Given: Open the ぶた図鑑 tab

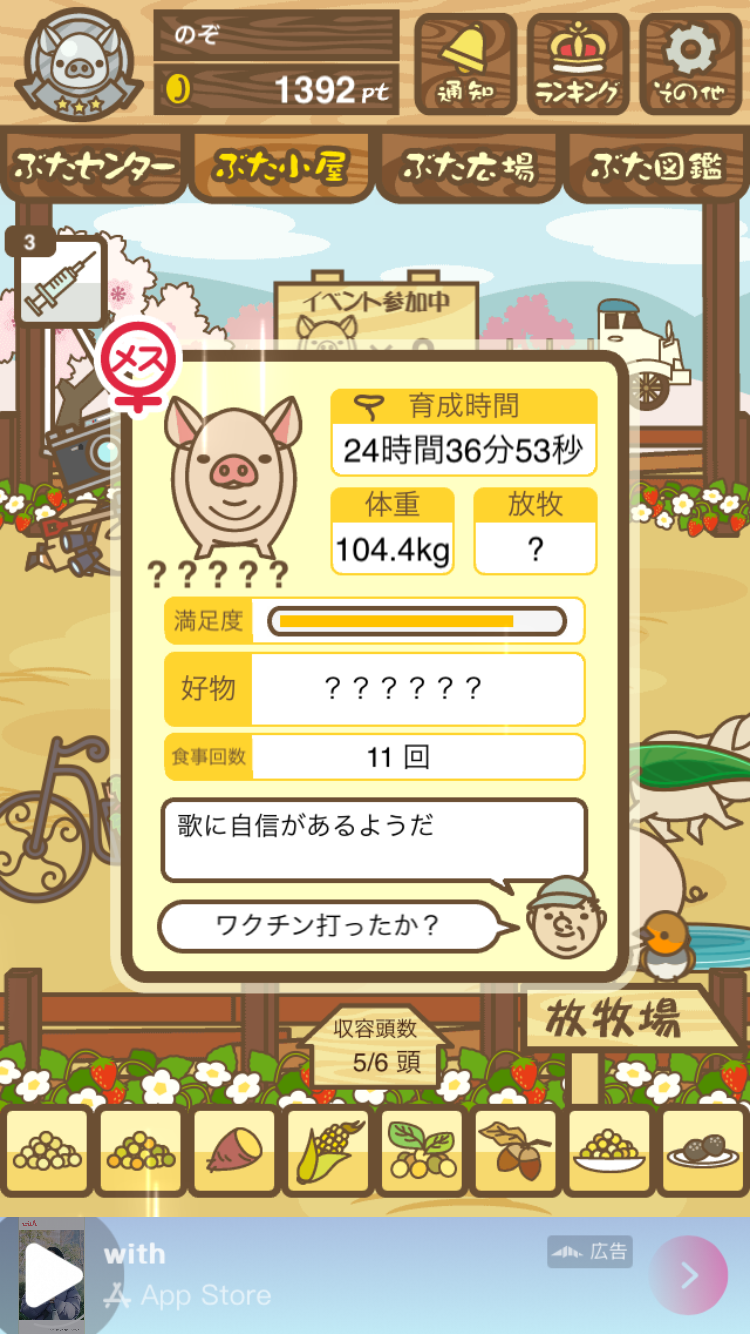Looking at the screenshot, I should pos(656,167).
